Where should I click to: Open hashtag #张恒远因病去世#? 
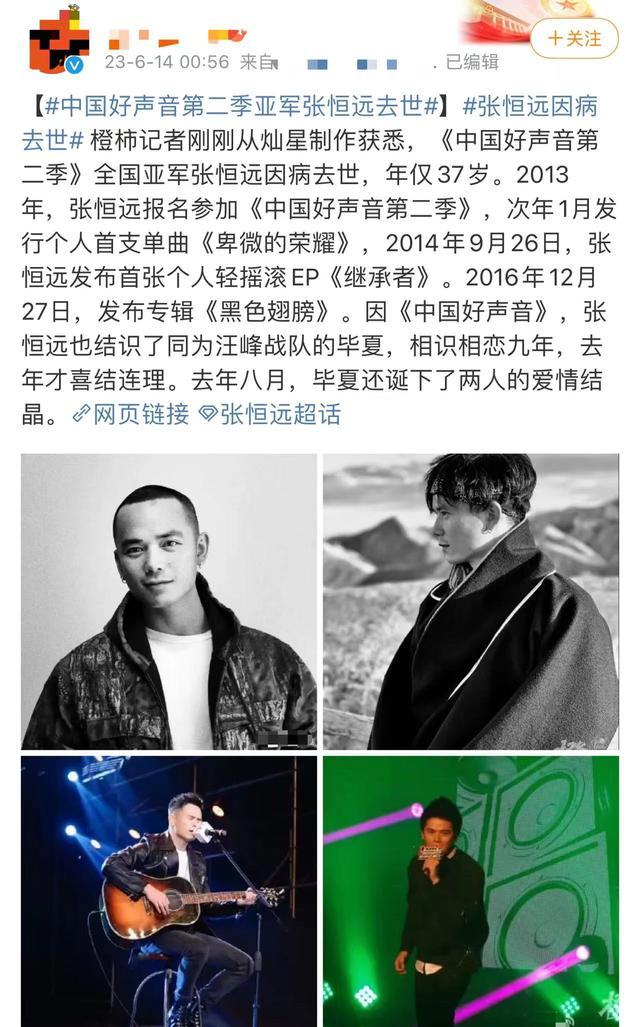[310, 122]
